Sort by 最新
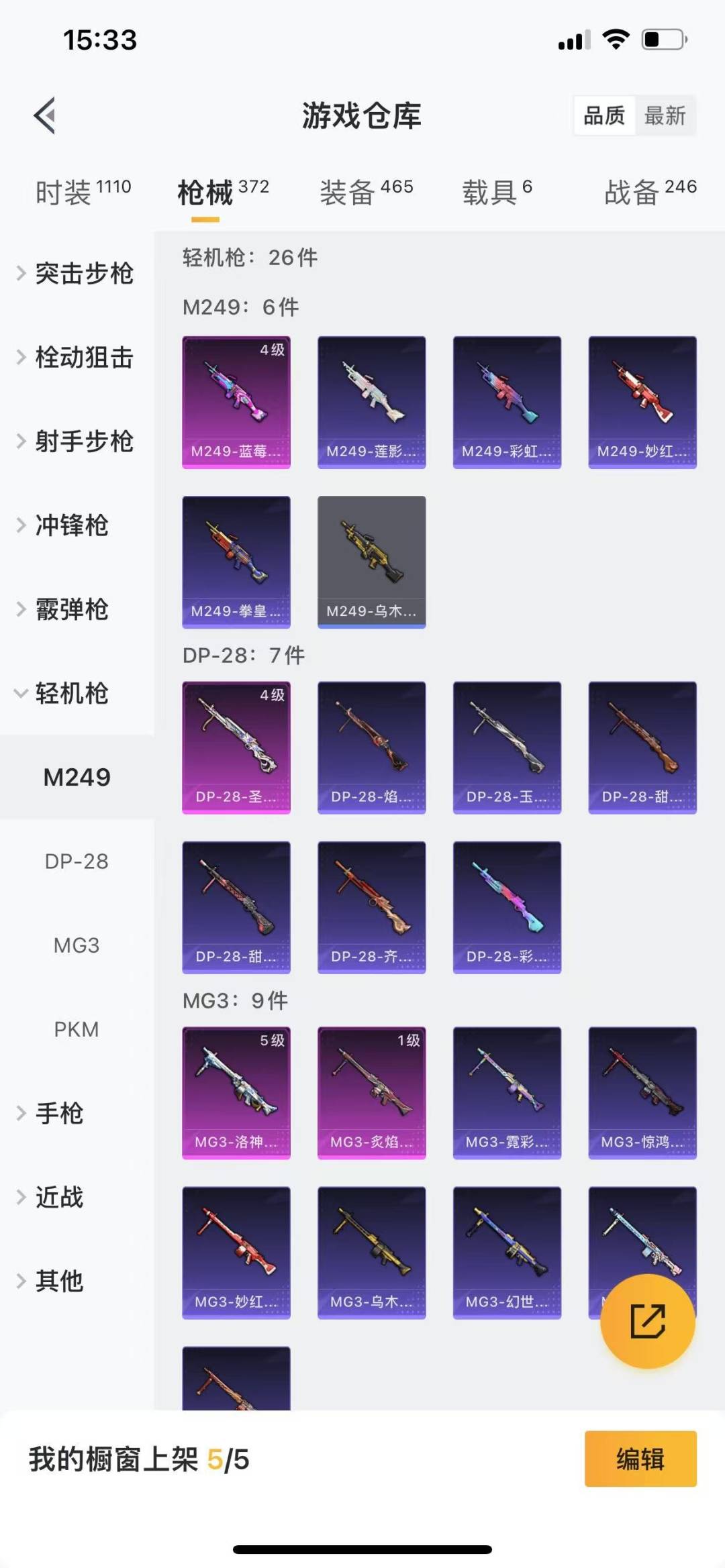This screenshot has height=1568, width=725. tap(665, 115)
